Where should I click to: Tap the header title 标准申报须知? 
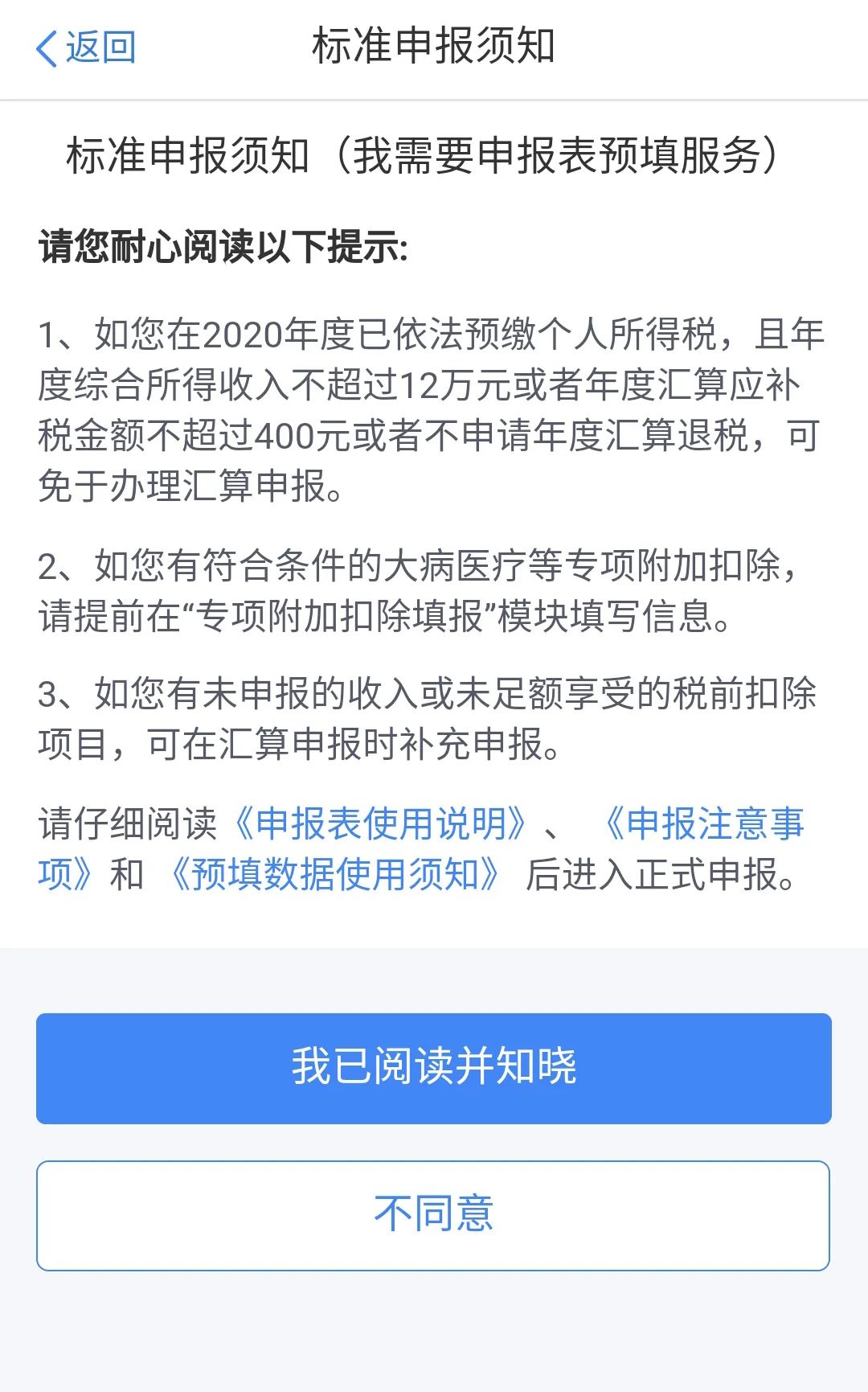pyautogui.click(x=434, y=47)
